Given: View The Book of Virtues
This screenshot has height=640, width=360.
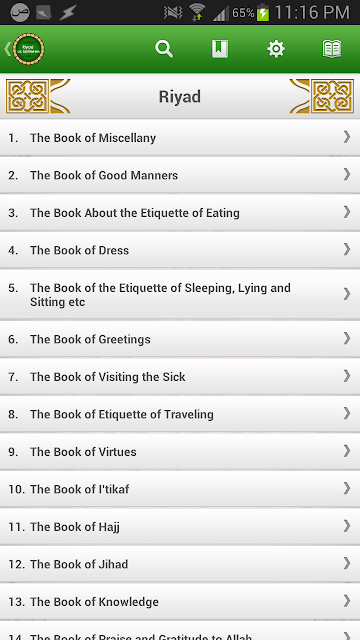Looking at the screenshot, I should pos(180,451).
